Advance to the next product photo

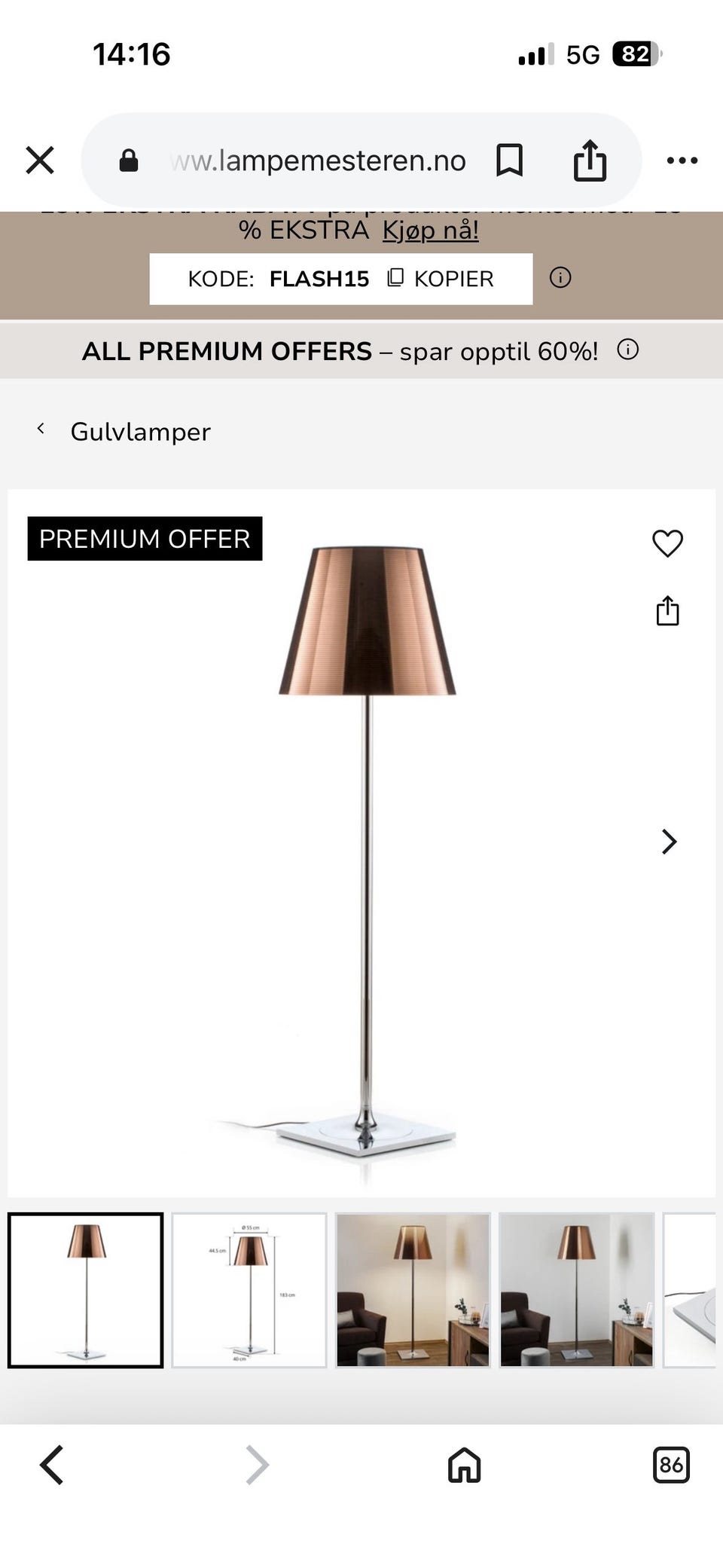pos(667,842)
